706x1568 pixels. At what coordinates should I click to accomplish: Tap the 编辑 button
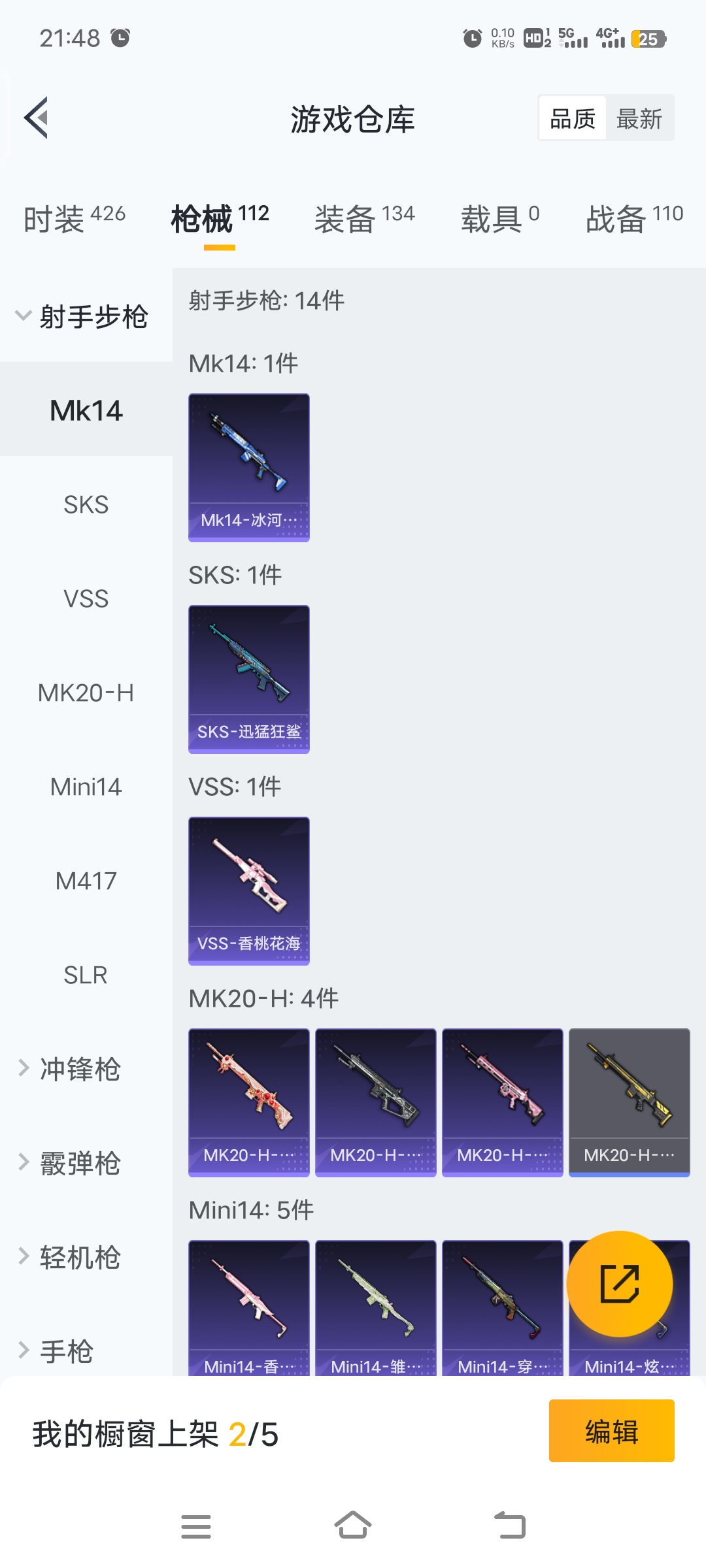[611, 1431]
